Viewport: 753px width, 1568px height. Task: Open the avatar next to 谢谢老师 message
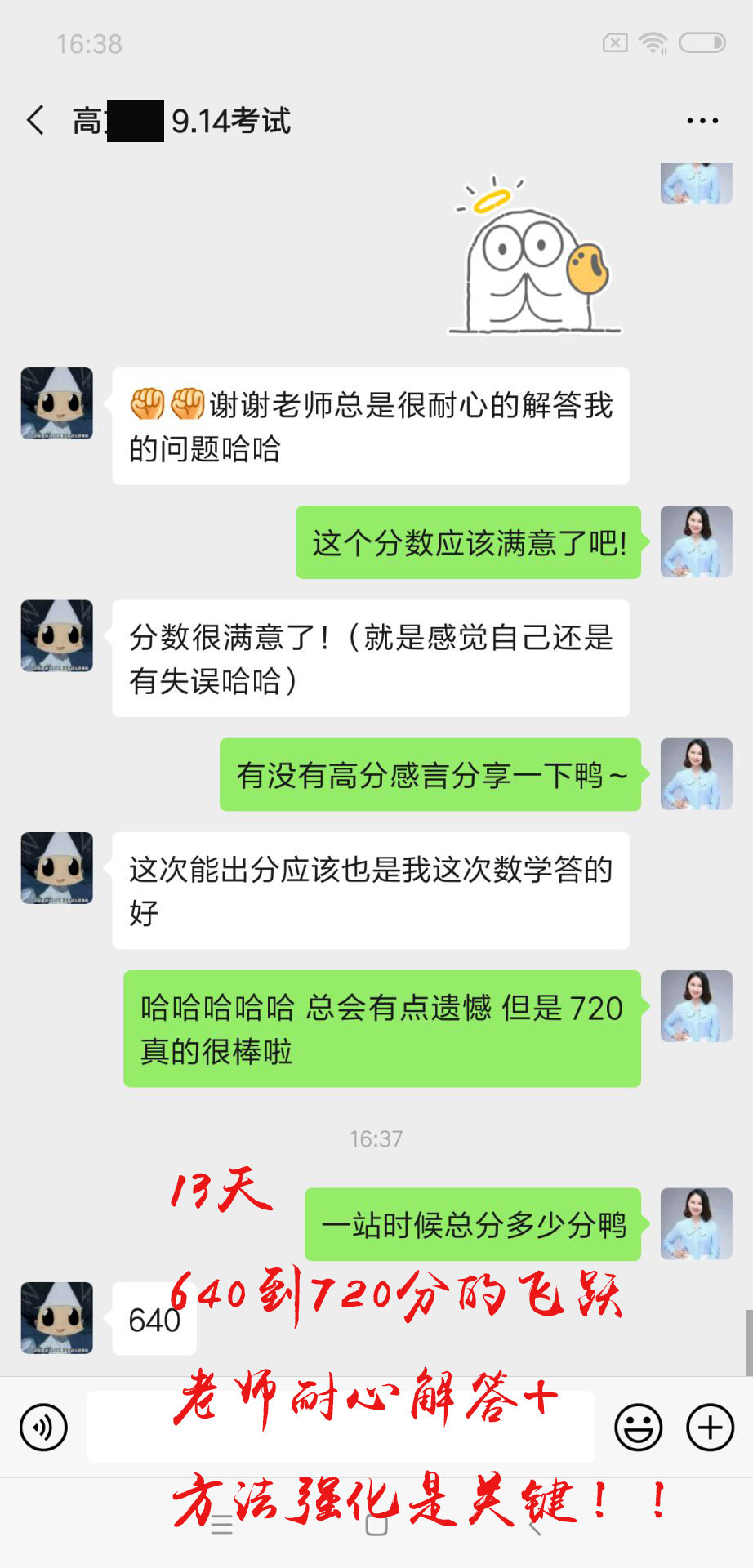click(56, 403)
